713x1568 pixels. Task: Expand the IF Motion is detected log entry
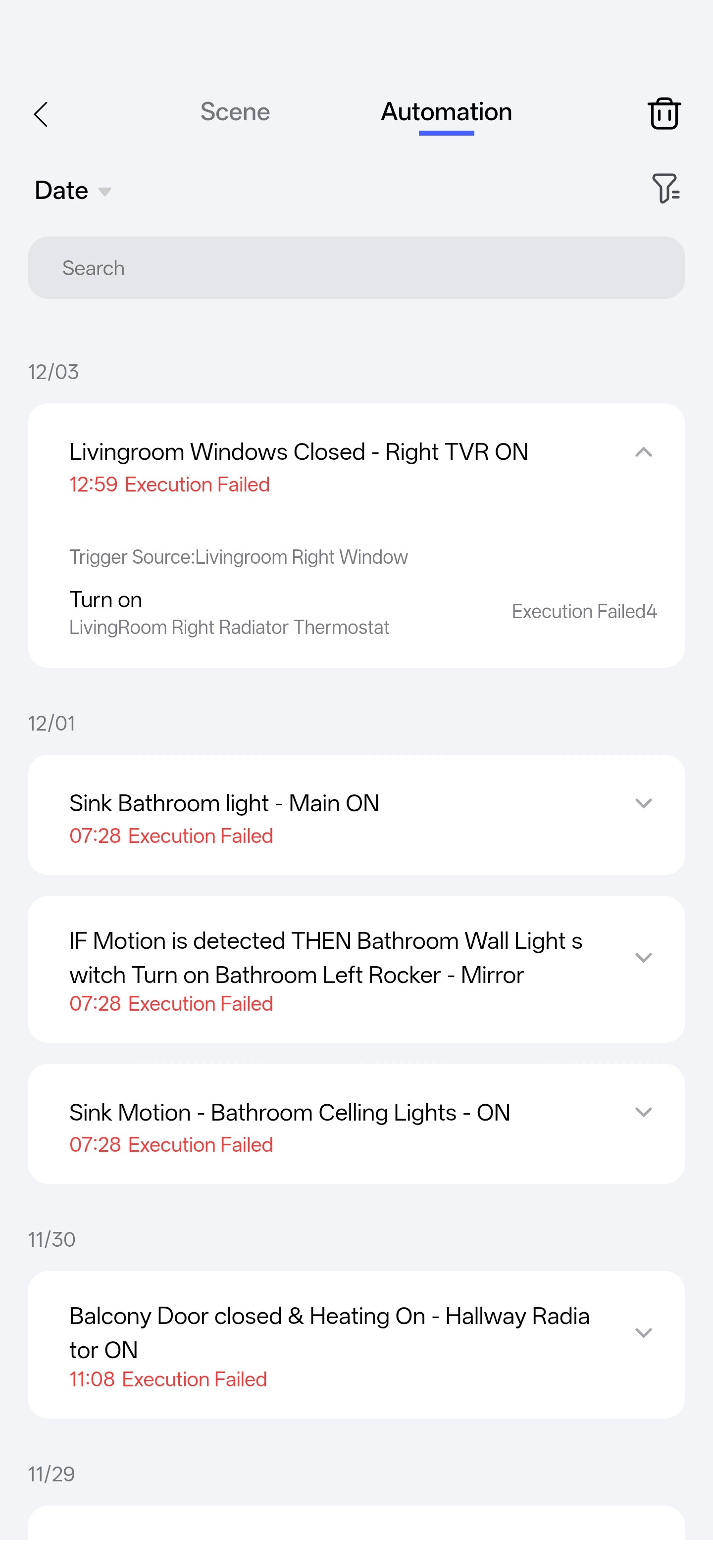(x=643, y=957)
